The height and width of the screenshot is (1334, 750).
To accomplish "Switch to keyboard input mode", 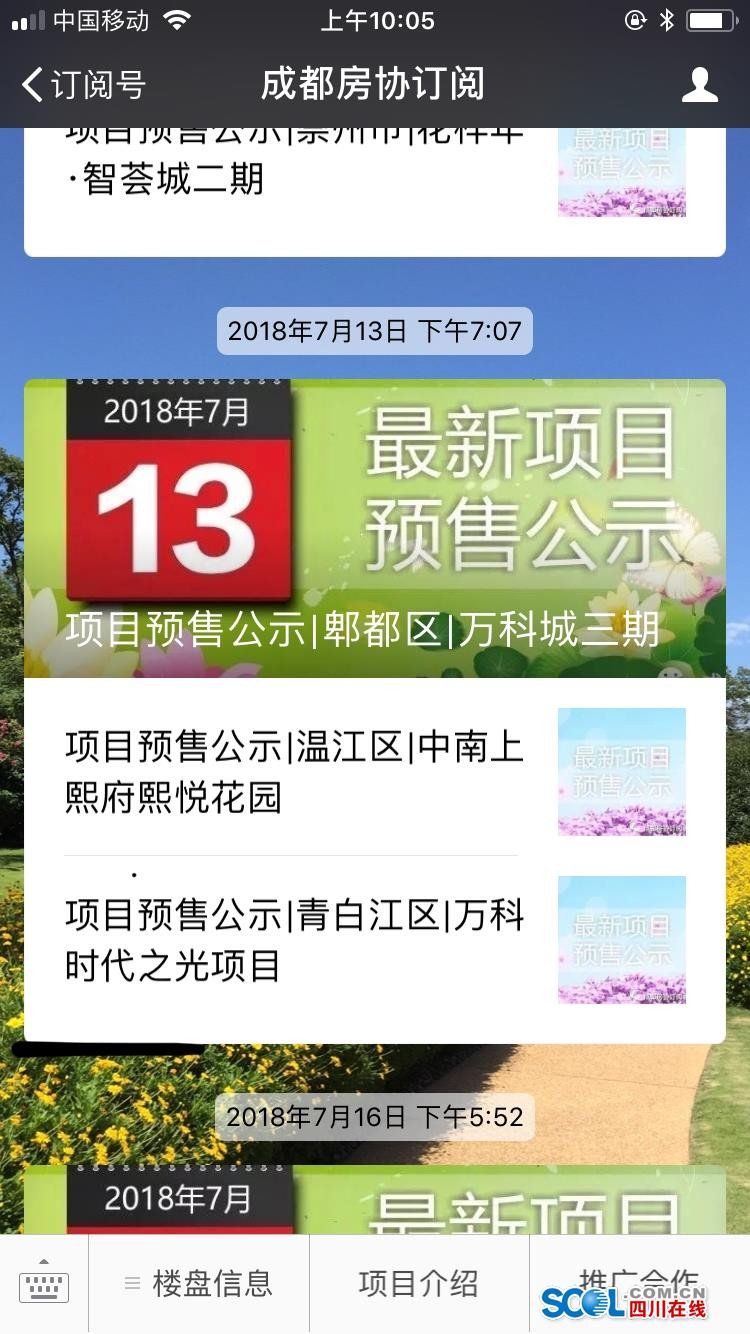I will point(44,1284).
